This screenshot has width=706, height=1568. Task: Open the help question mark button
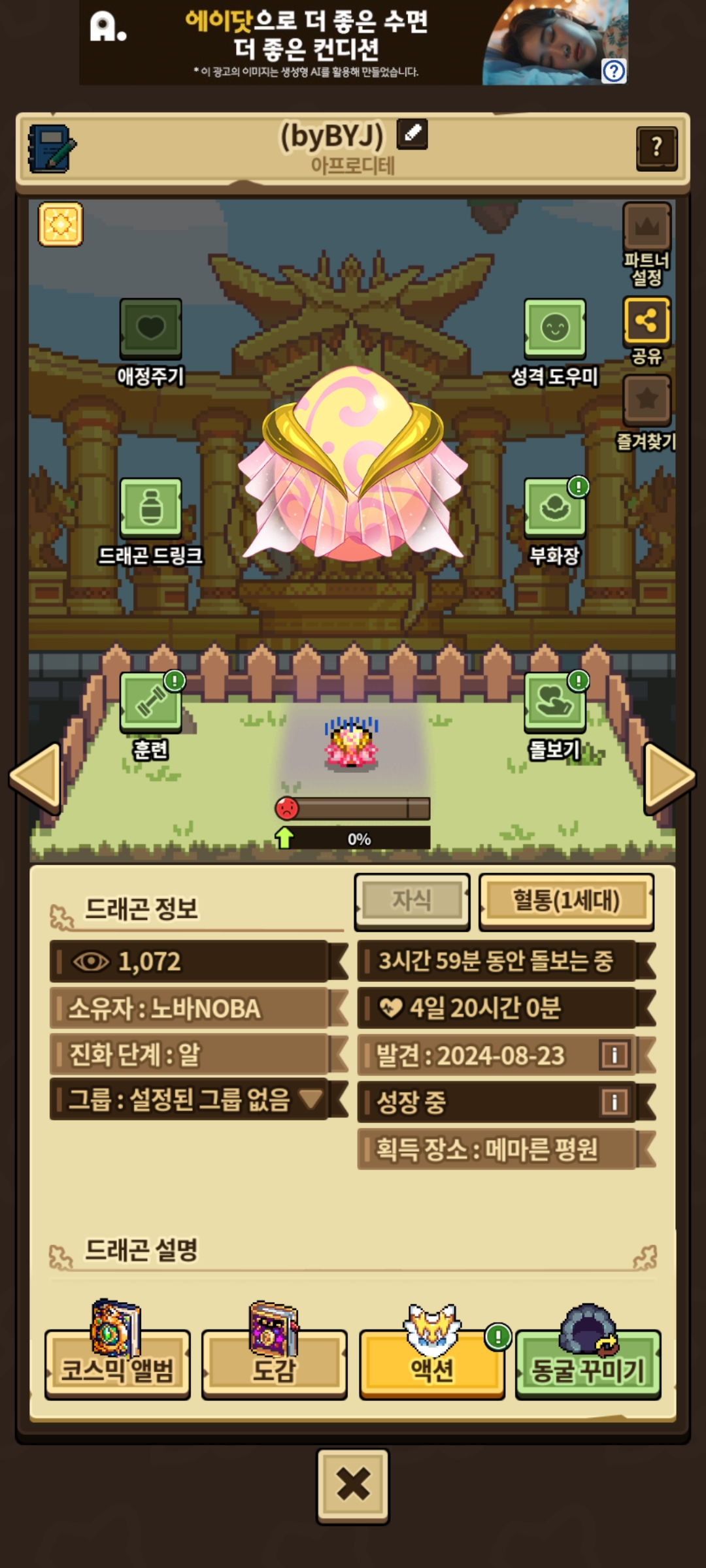pos(656,148)
